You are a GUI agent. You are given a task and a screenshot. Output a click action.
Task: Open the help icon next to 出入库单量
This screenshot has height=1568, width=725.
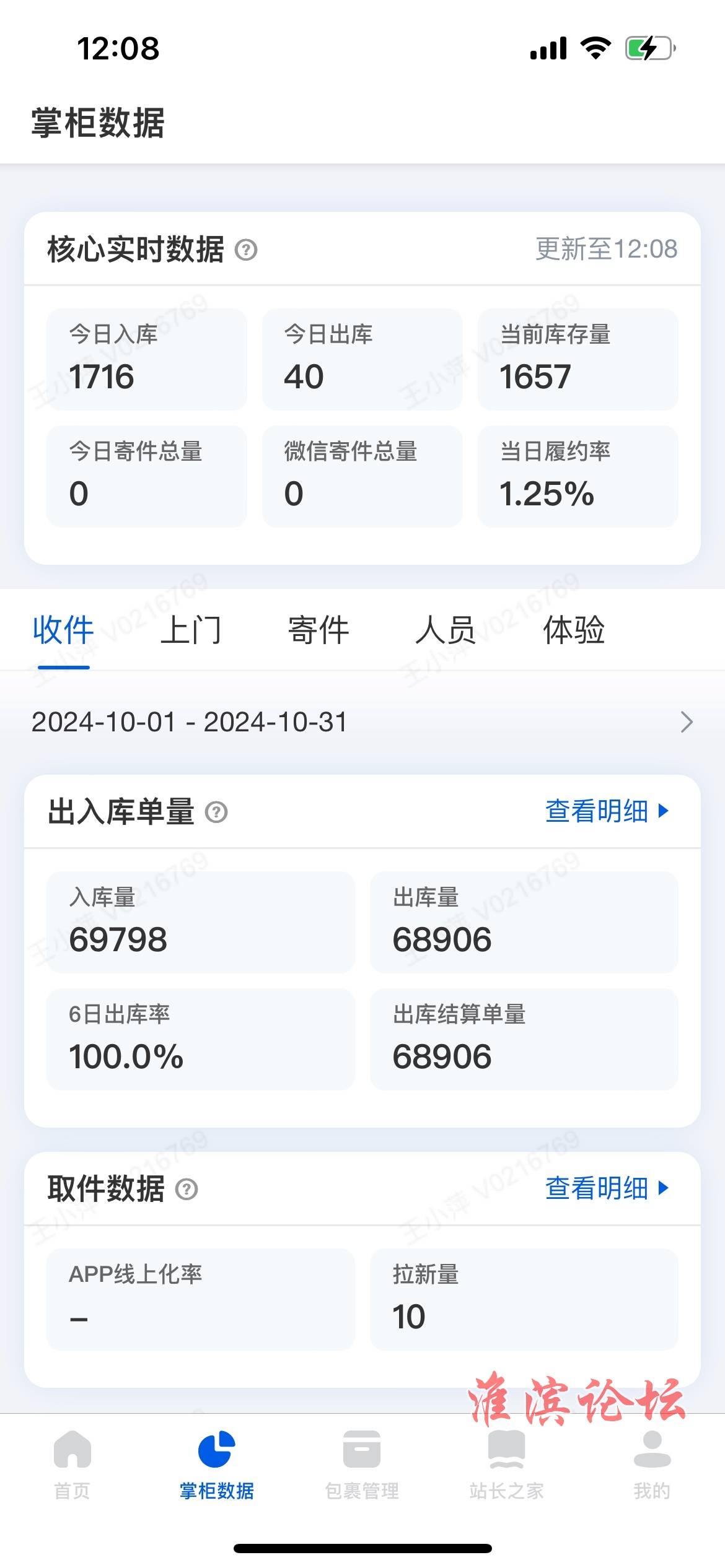(216, 812)
